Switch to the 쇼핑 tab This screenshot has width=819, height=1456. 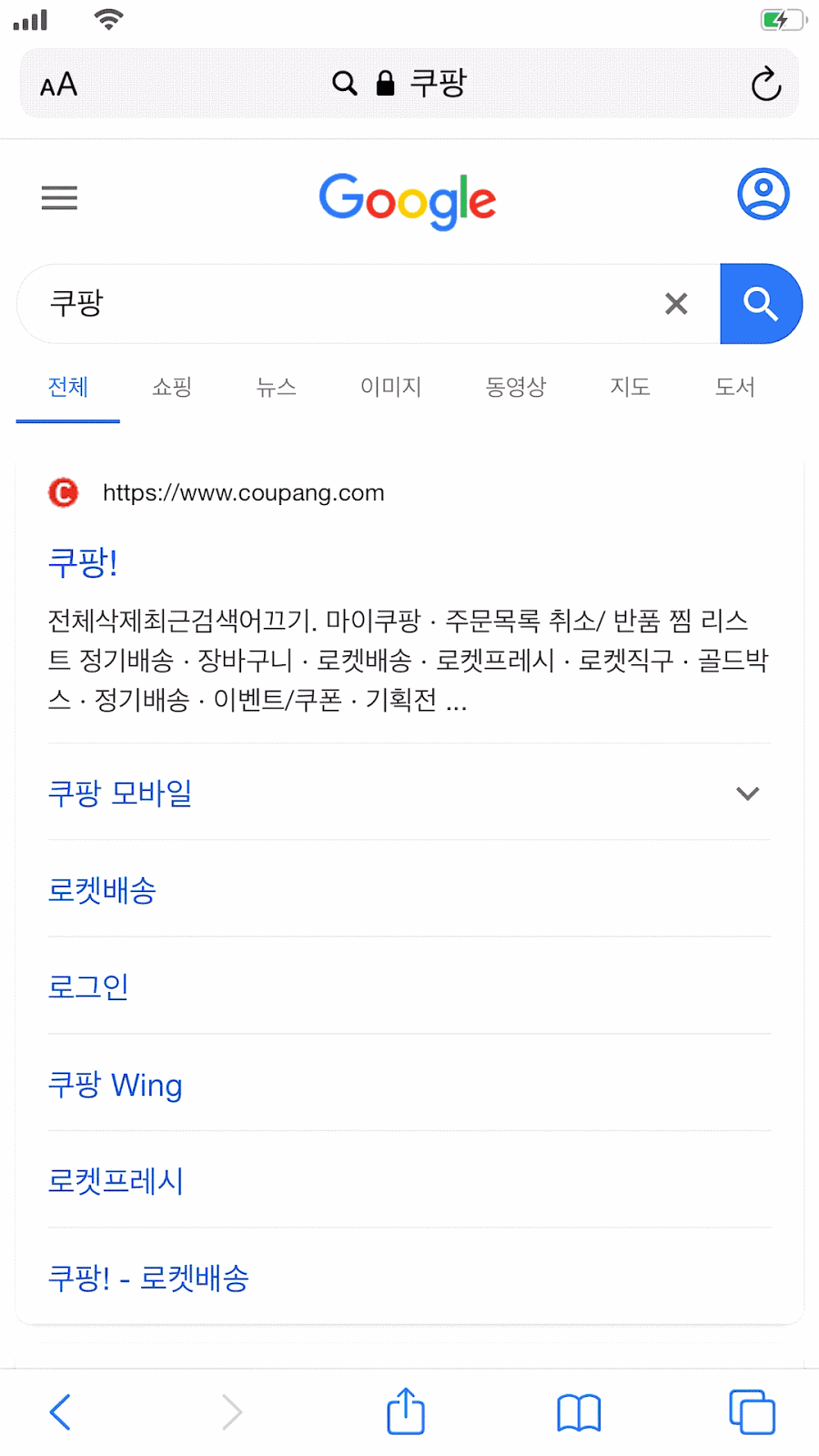click(172, 387)
